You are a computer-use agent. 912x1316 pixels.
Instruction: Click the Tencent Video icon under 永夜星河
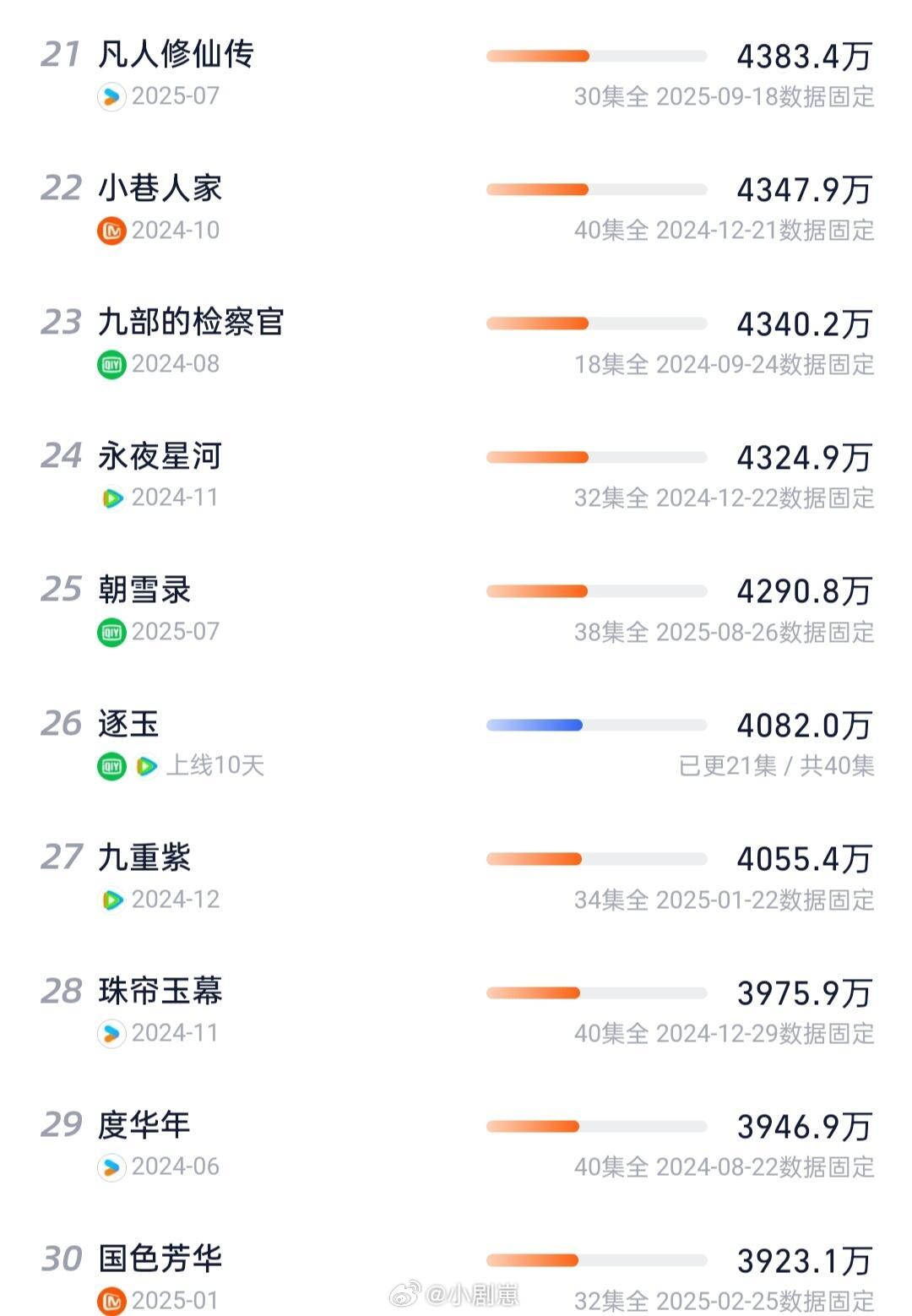(x=111, y=498)
